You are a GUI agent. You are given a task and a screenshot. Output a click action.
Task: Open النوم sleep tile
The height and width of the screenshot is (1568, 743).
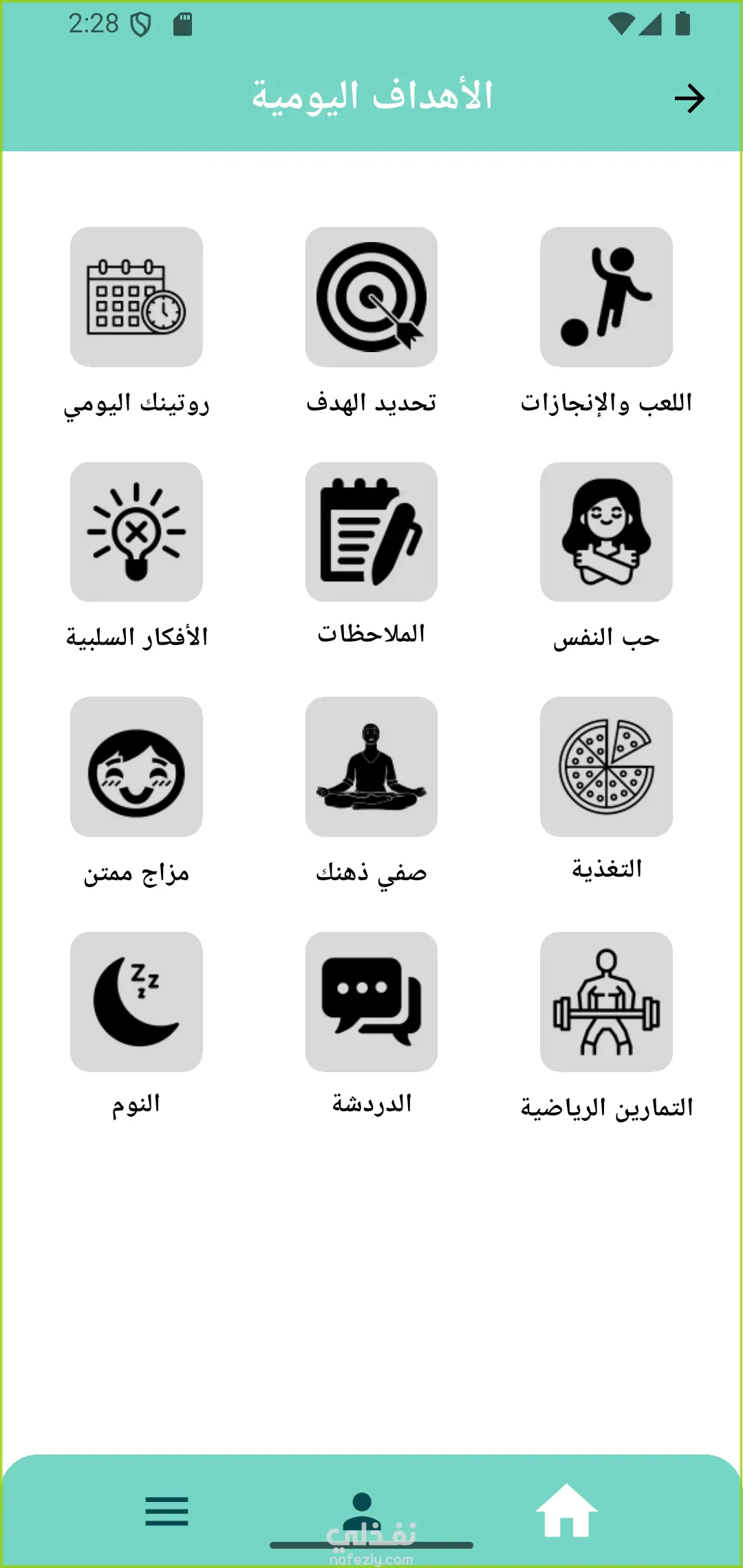point(136,1001)
